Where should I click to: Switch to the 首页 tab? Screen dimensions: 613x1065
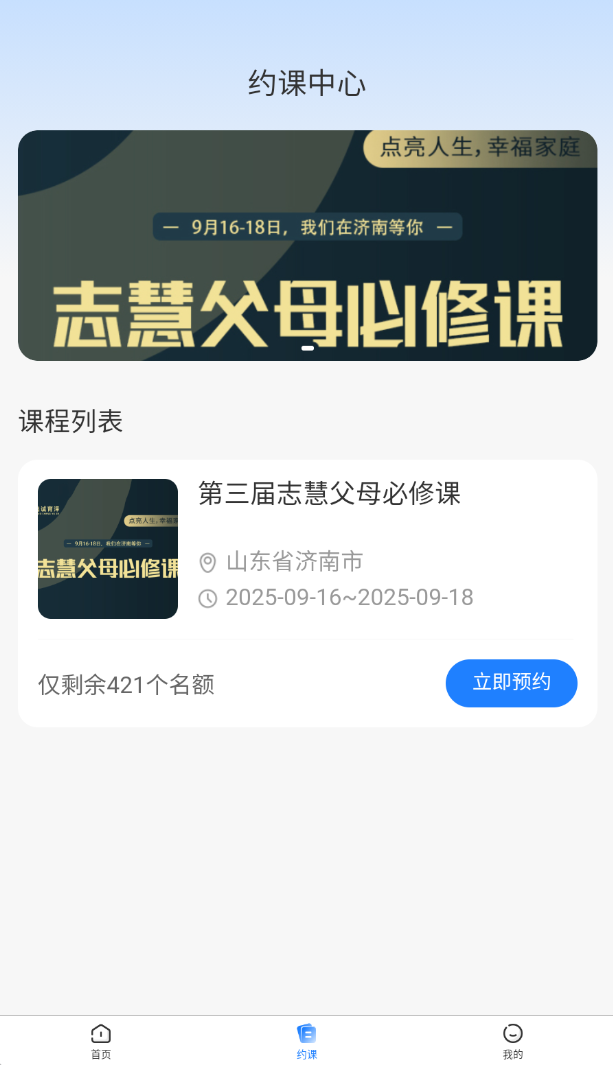click(101, 1040)
